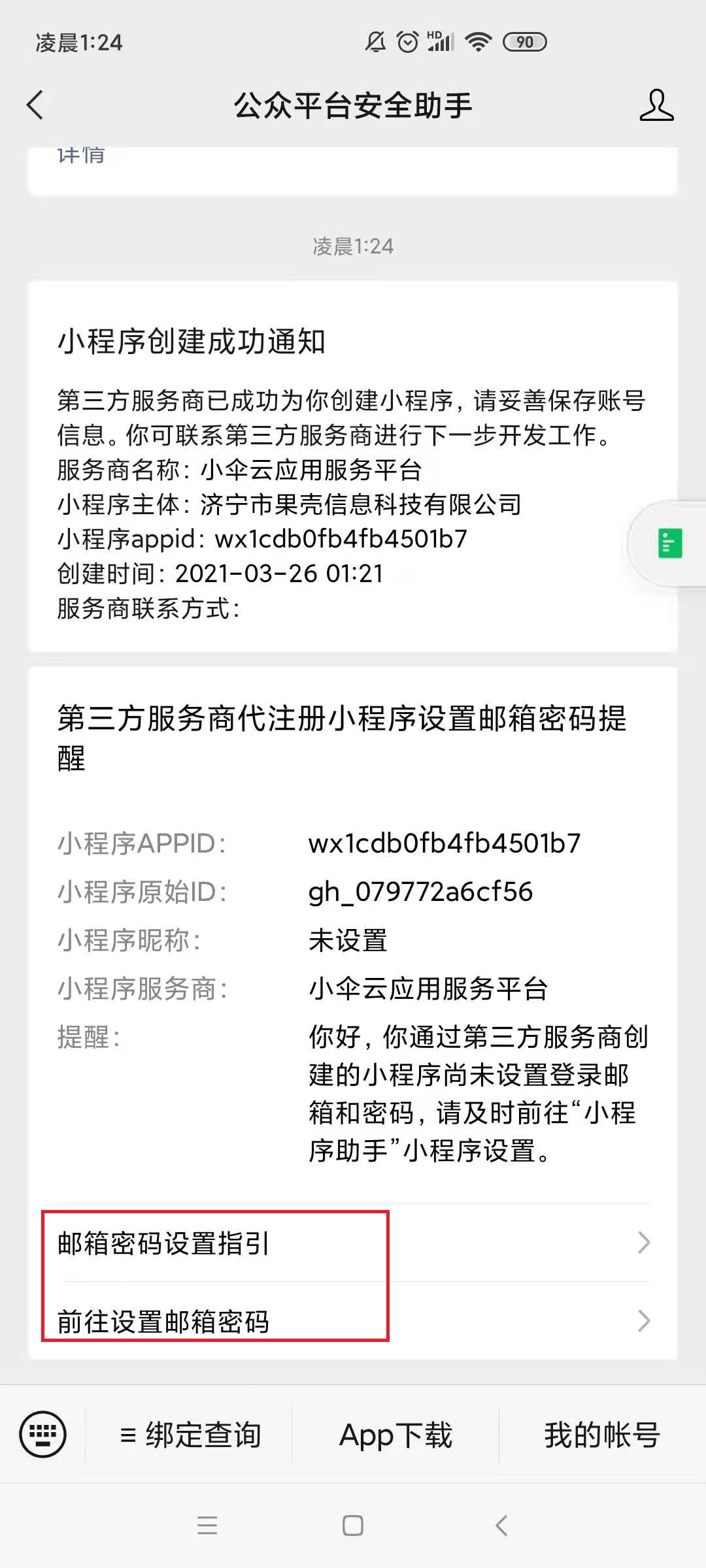This screenshot has width=706, height=1568.
Task: Open the account profile icon
Action: [x=656, y=105]
